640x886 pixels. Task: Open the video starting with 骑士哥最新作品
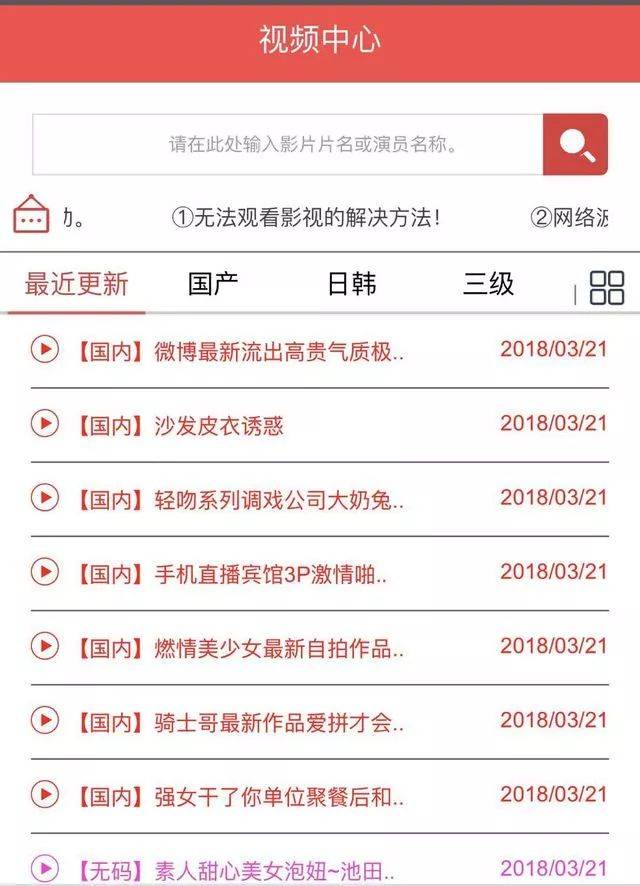coord(279,721)
